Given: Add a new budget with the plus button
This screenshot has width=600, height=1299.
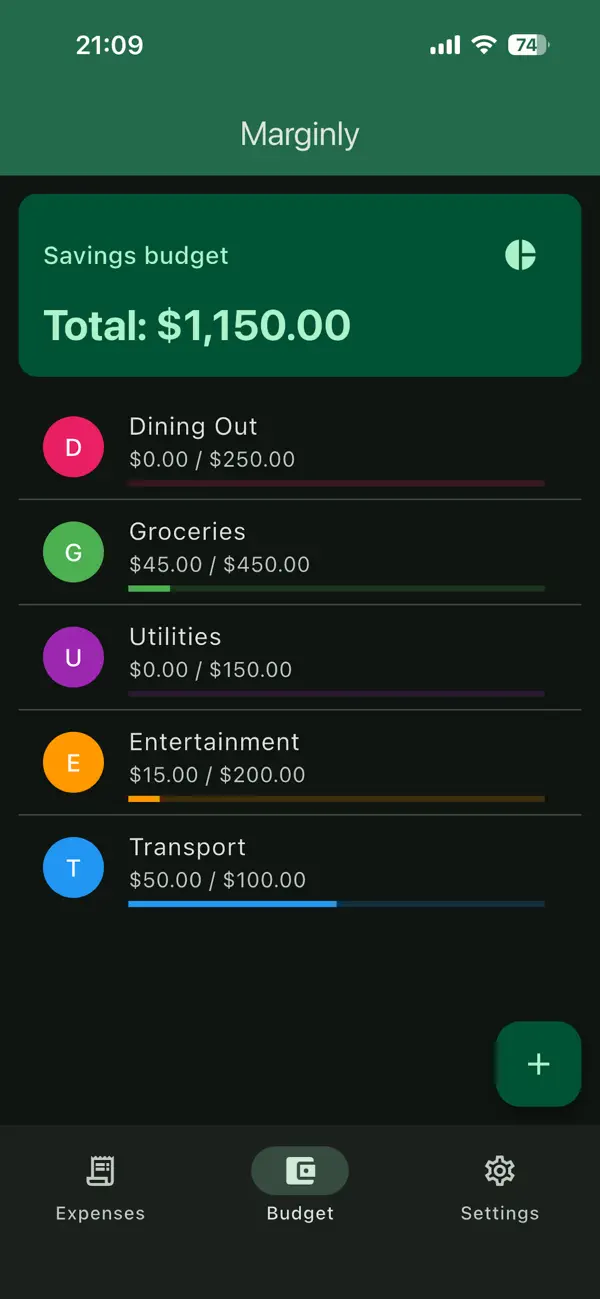Looking at the screenshot, I should (539, 1064).
